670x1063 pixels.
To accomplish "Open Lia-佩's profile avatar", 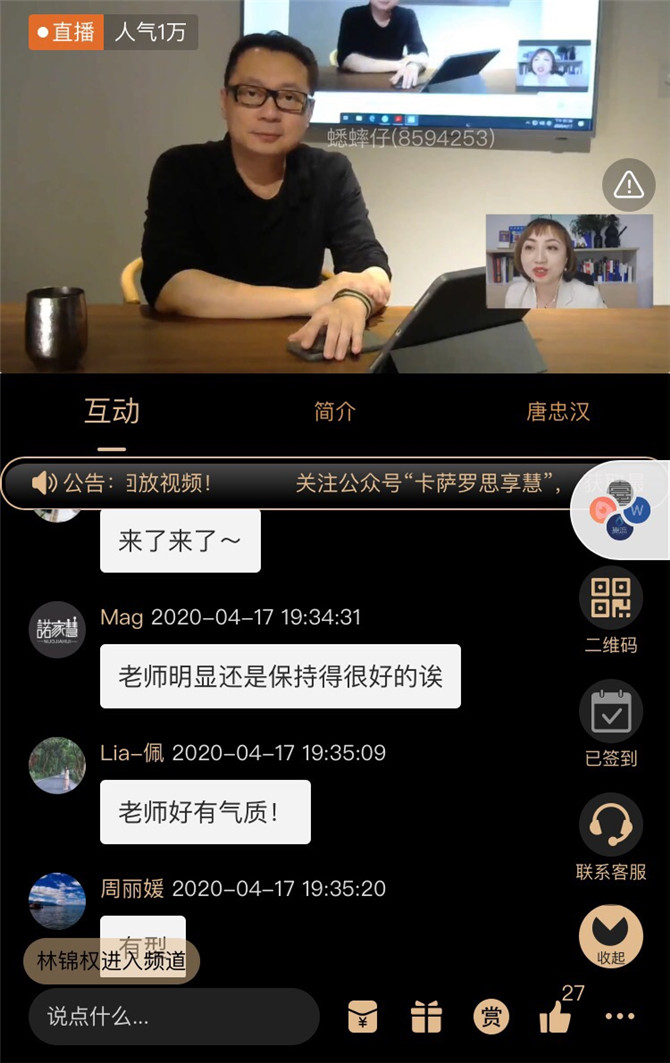I will pos(57,765).
